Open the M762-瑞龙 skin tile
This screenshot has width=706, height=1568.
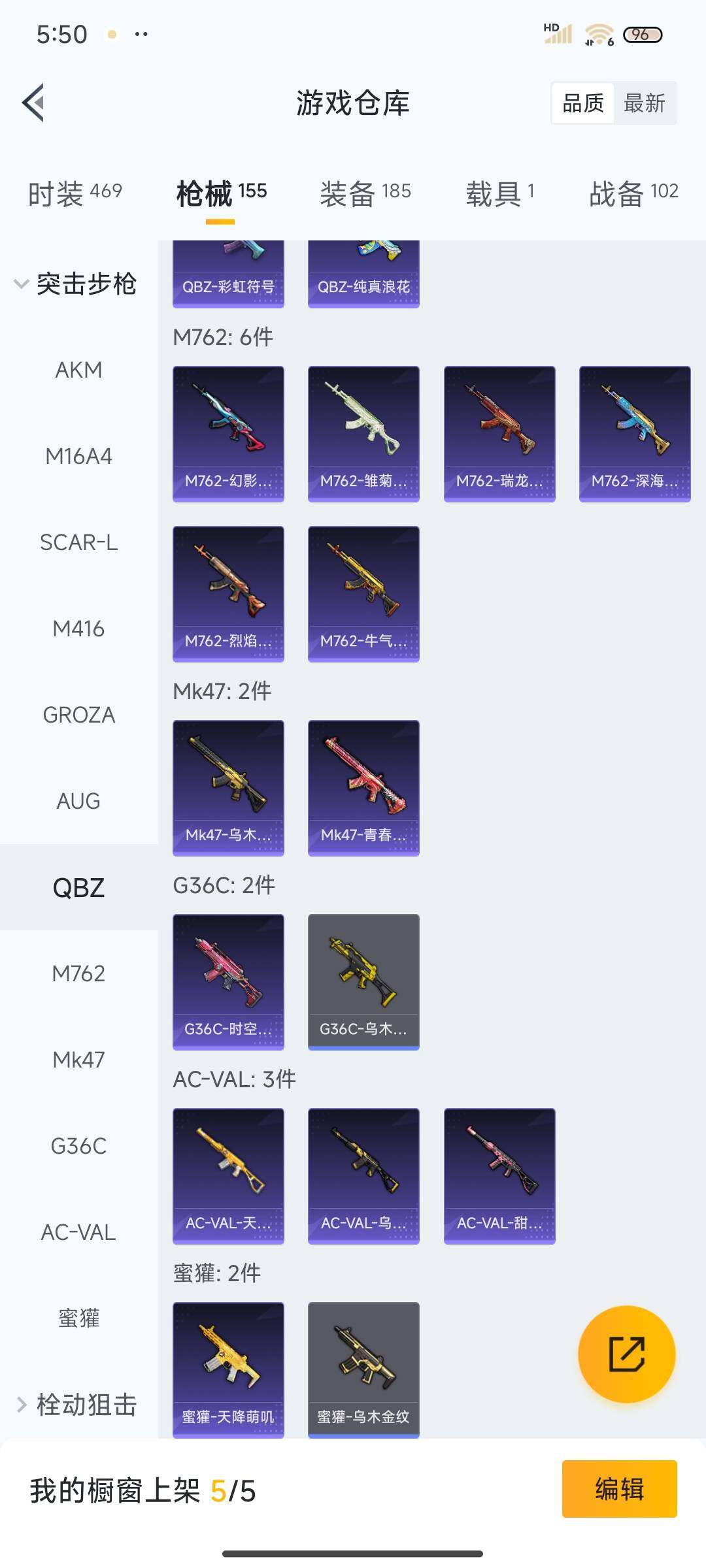[499, 434]
